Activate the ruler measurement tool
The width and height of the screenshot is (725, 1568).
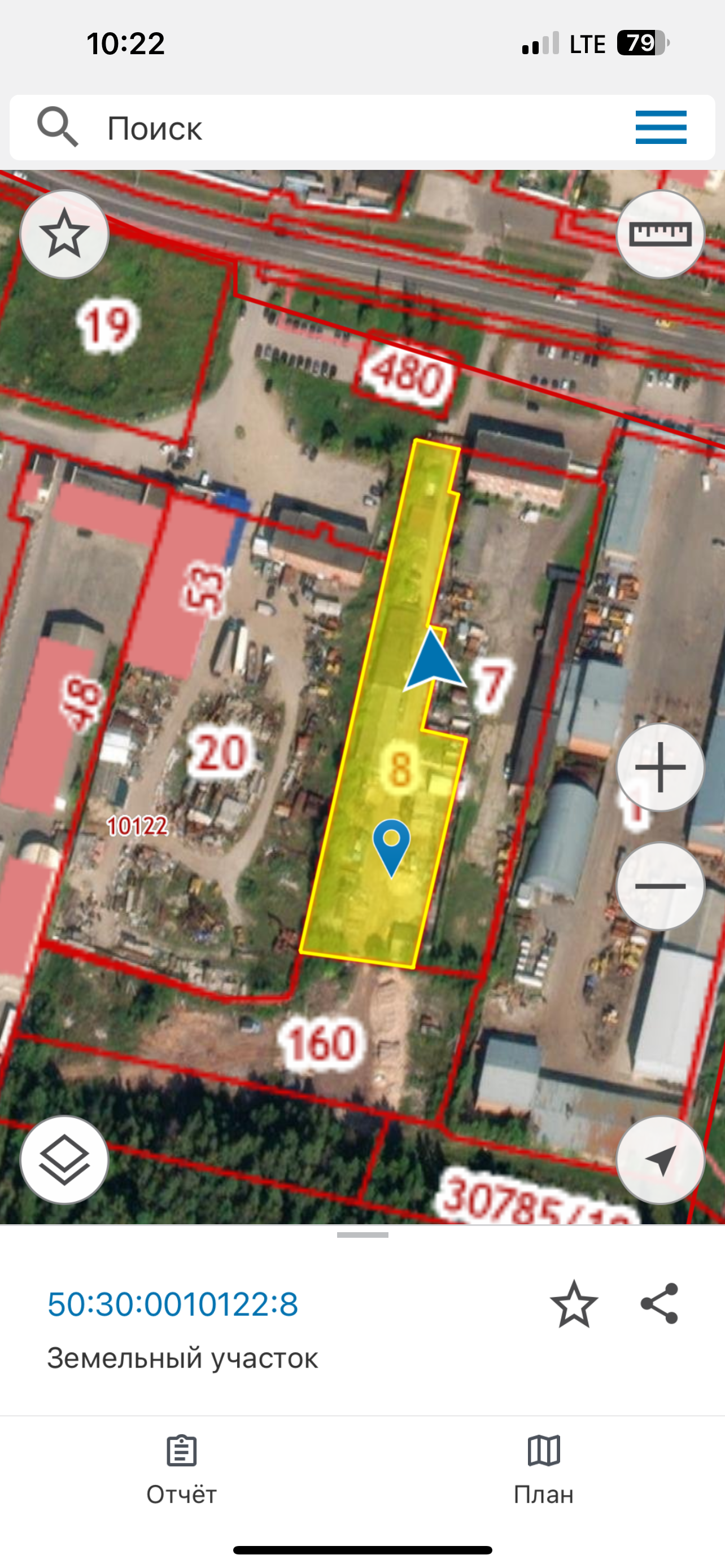[661, 234]
